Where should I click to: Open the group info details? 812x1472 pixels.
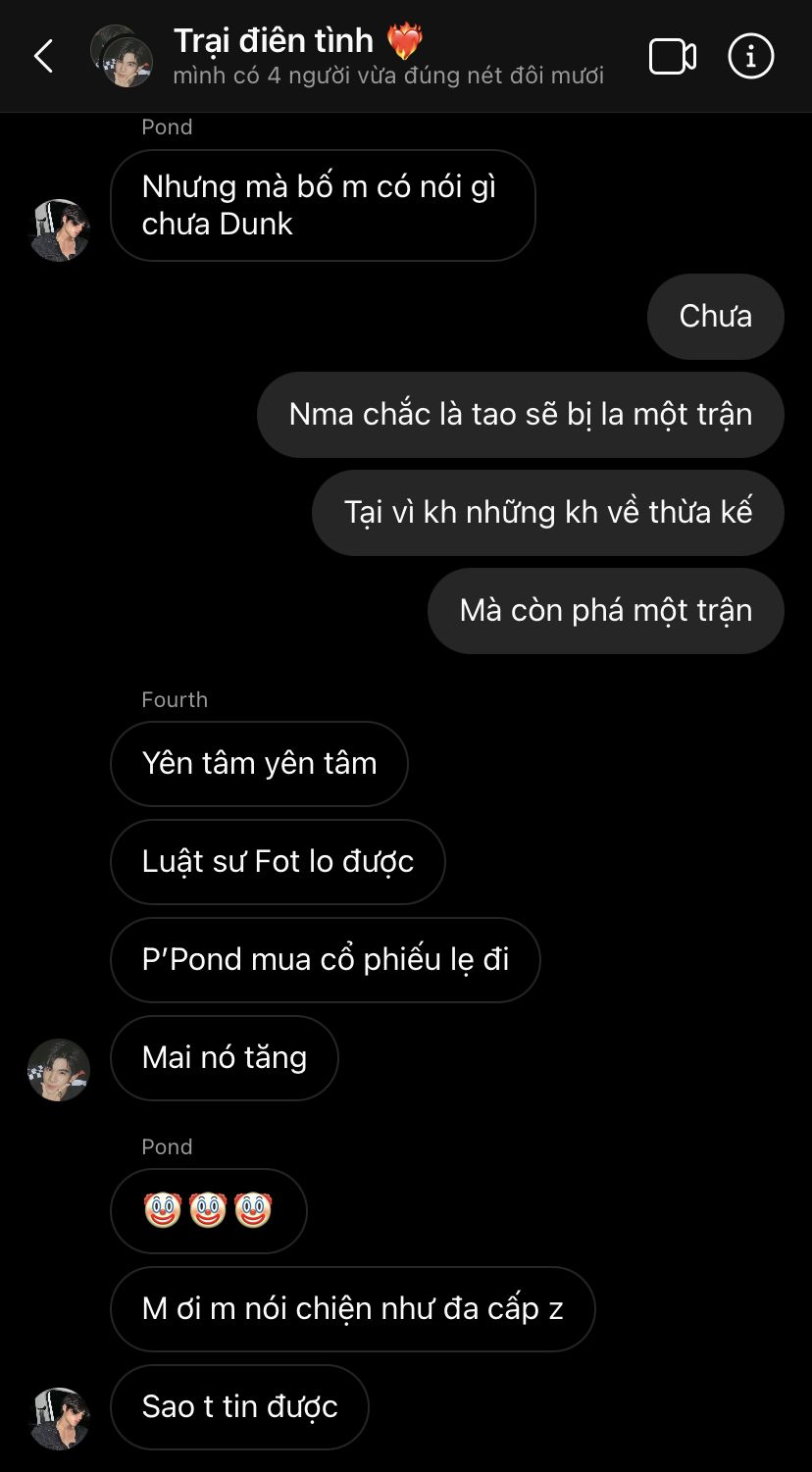tap(751, 57)
